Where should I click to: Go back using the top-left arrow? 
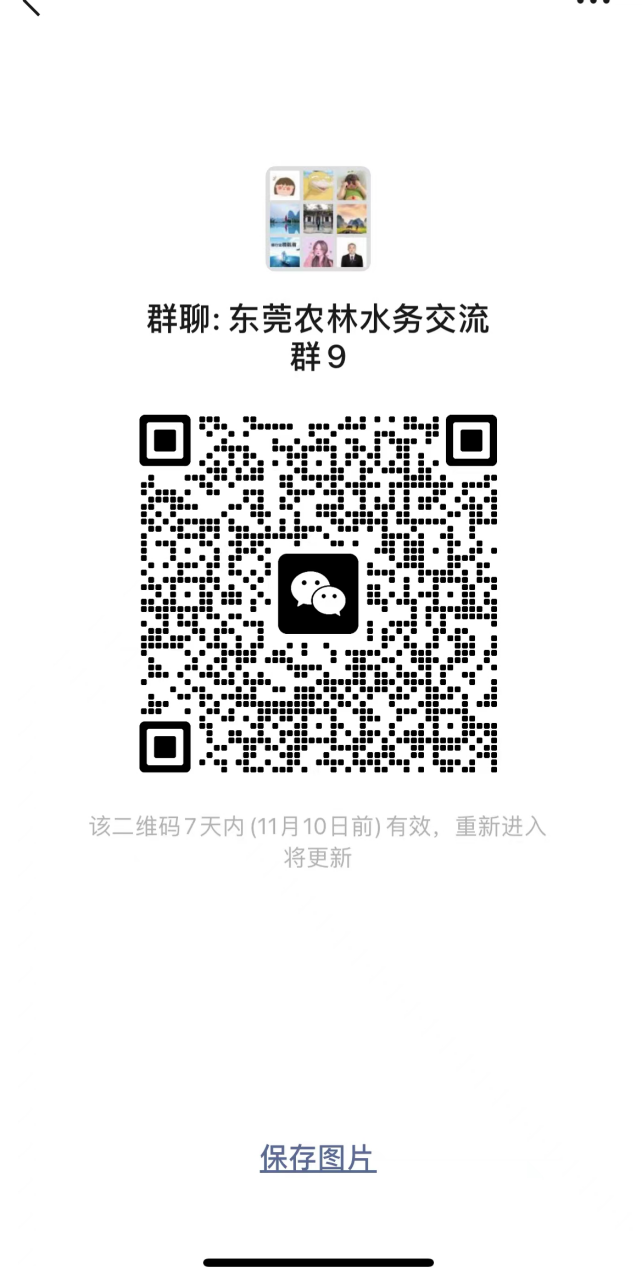(x=30, y=5)
